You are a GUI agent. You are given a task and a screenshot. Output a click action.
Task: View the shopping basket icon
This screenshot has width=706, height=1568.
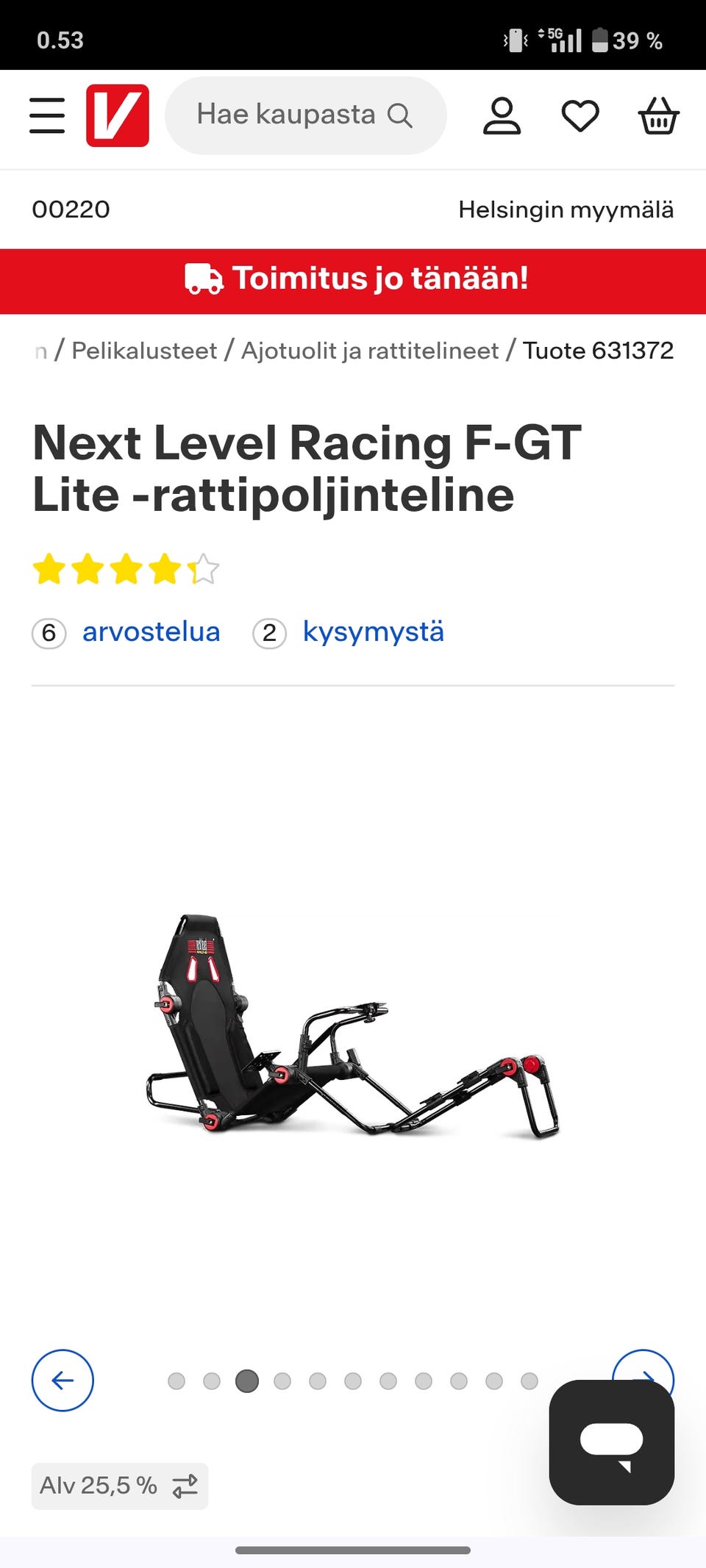point(659,115)
